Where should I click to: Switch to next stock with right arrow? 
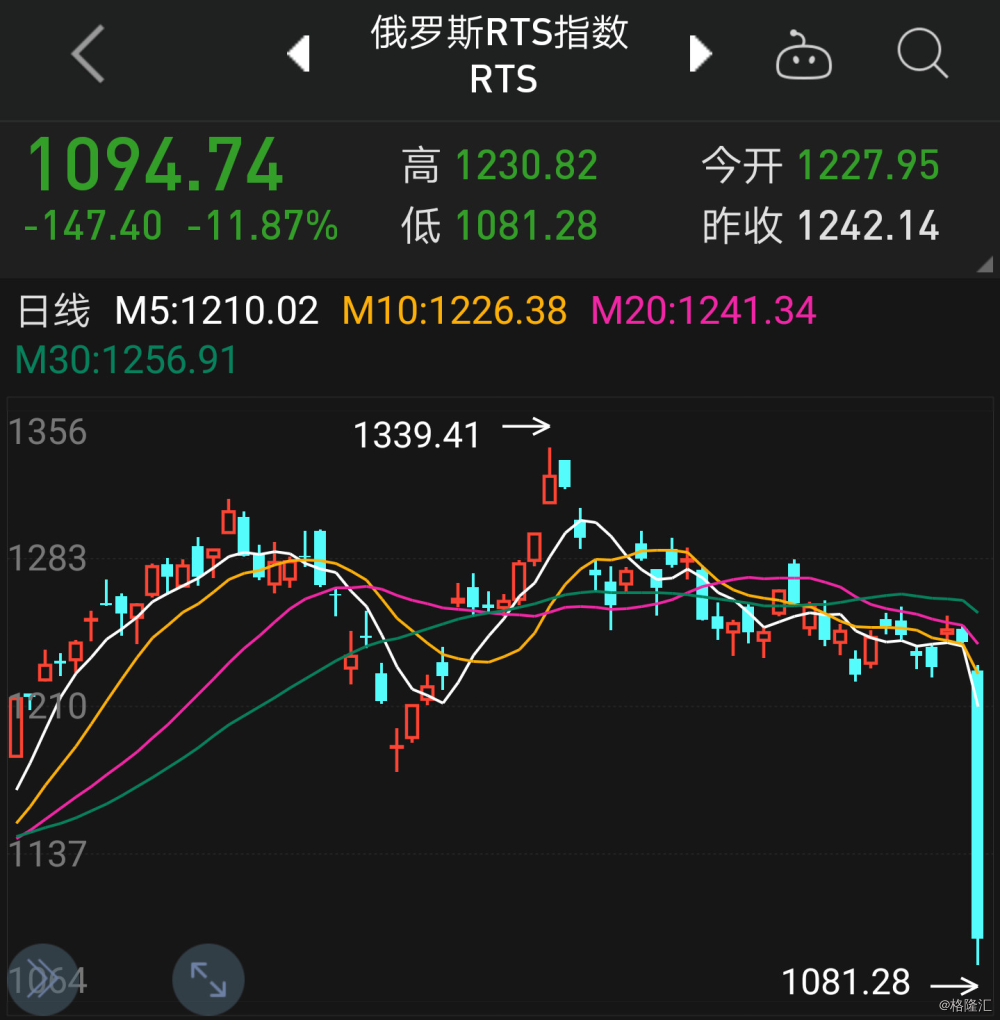[x=701, y=55]
